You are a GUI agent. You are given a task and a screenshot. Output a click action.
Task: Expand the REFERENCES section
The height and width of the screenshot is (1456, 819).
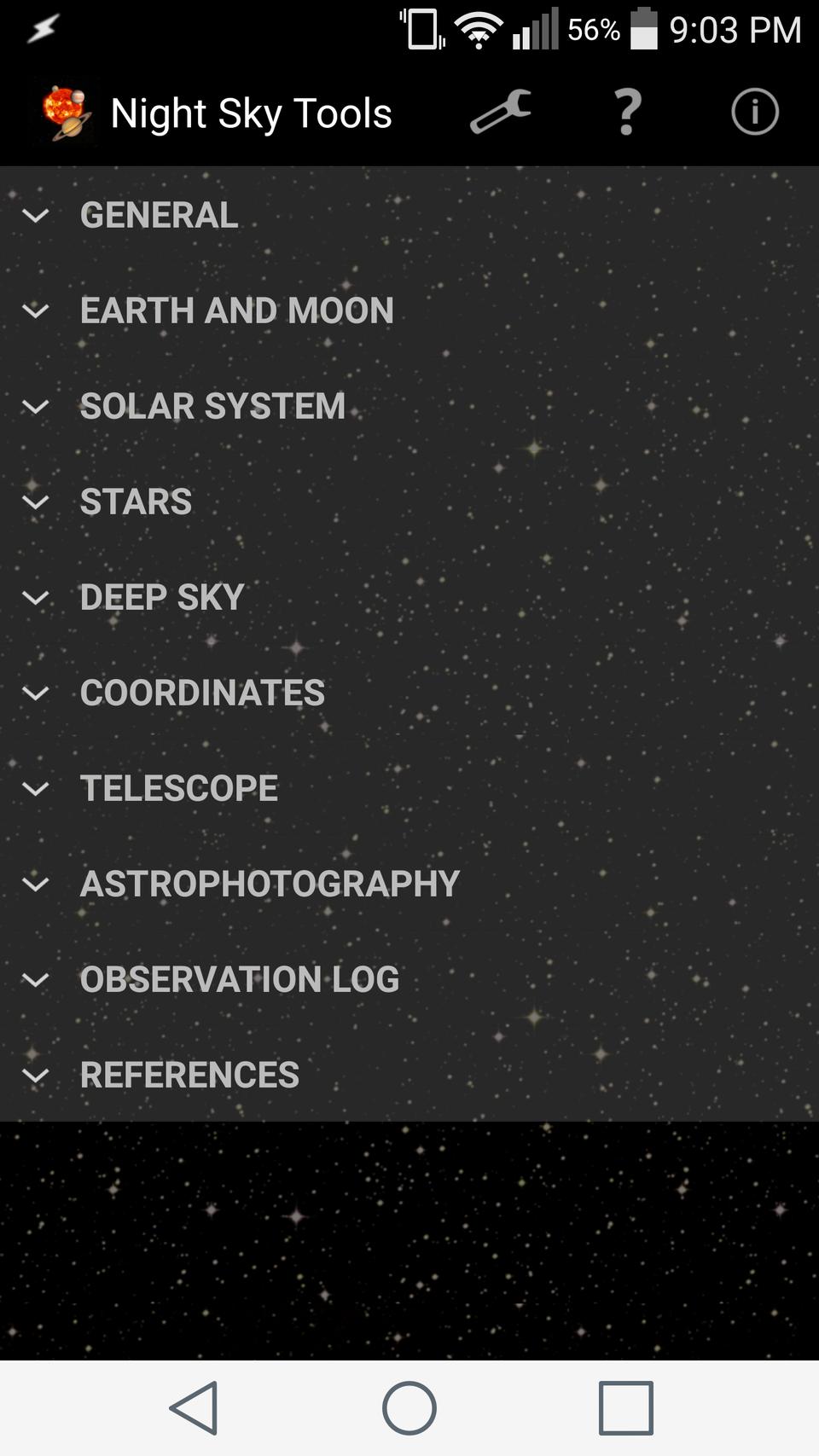click(x=189, y=1075)
